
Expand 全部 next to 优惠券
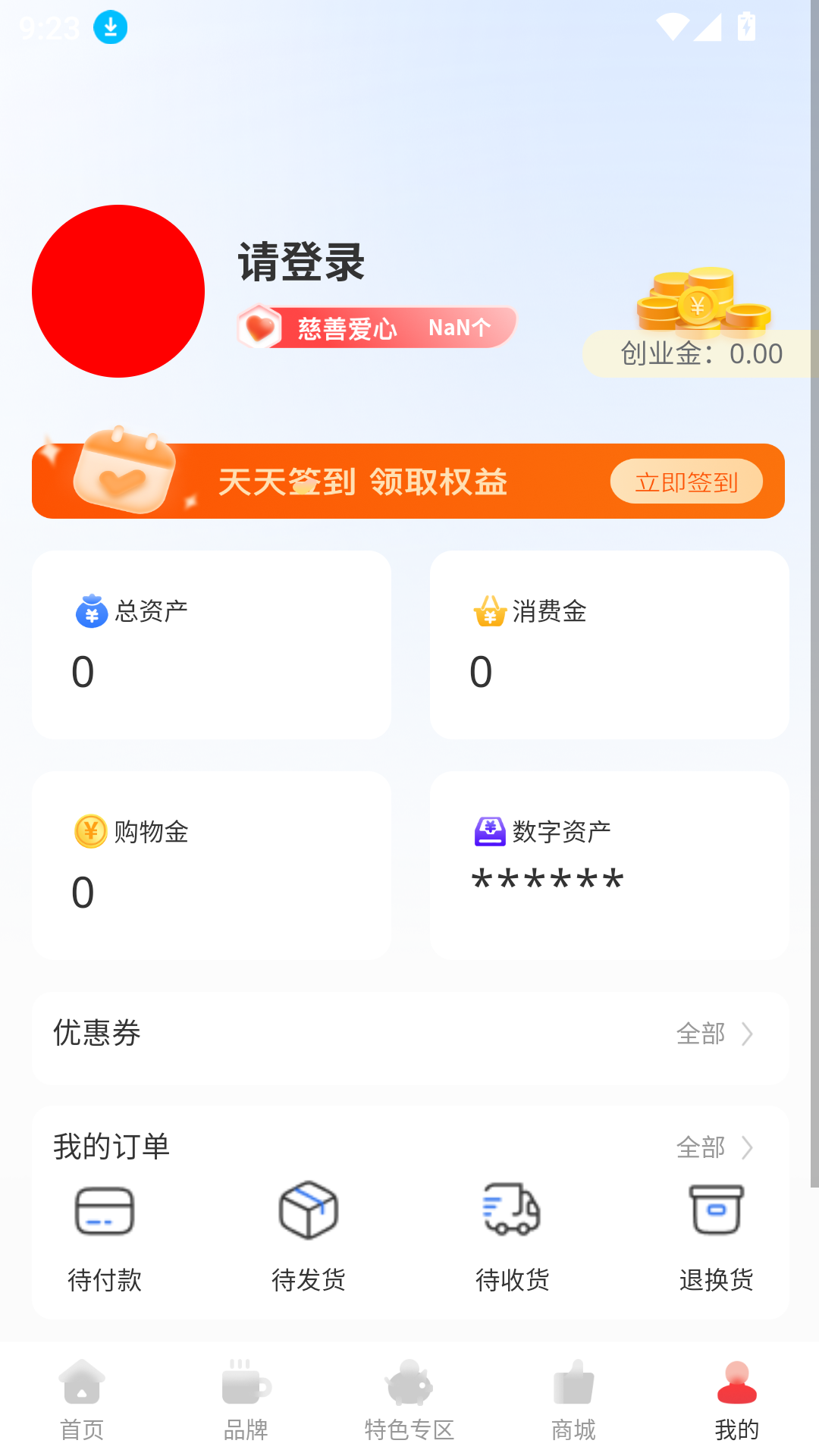(716, 1034)
